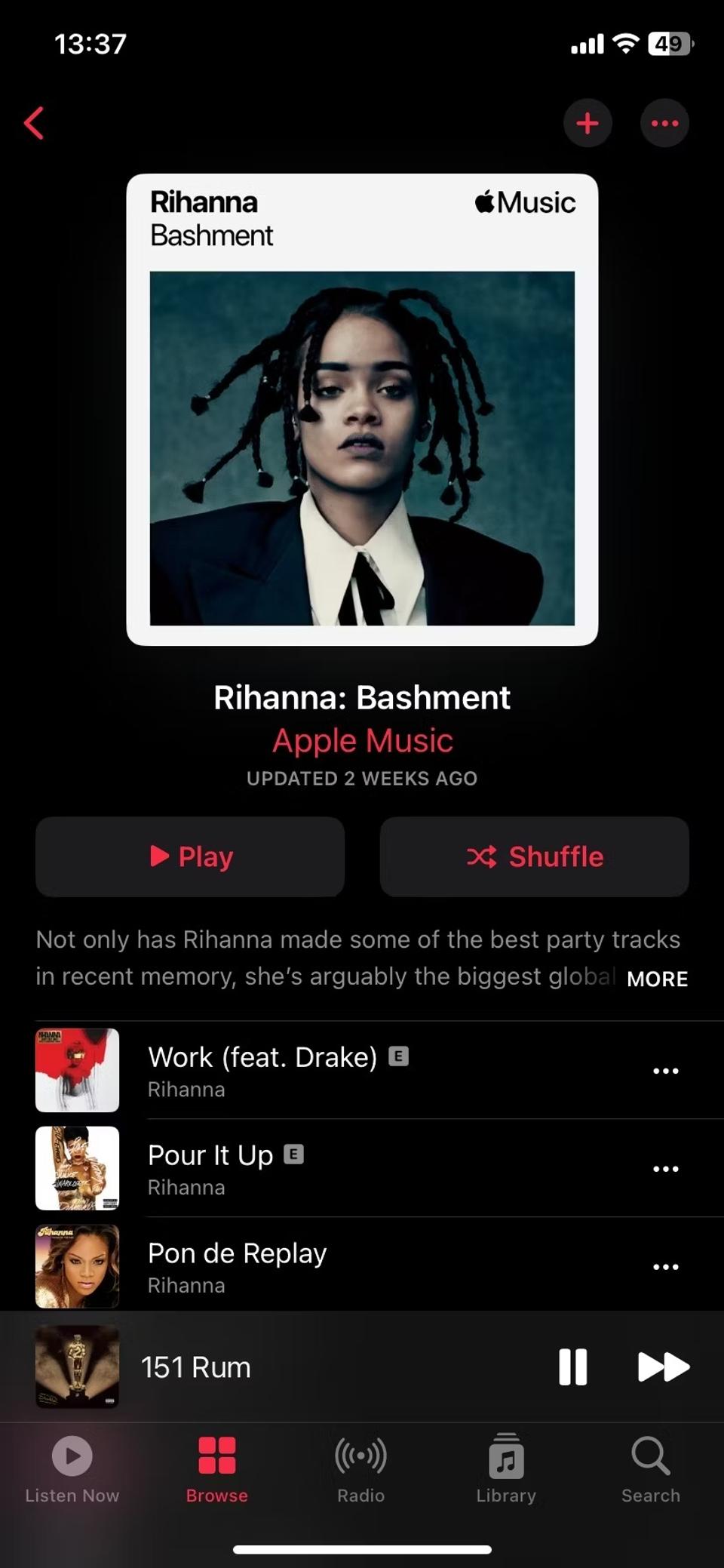
Task: Switch to the Library tab
Action: pyautogui.click(x=506, y=1468)
